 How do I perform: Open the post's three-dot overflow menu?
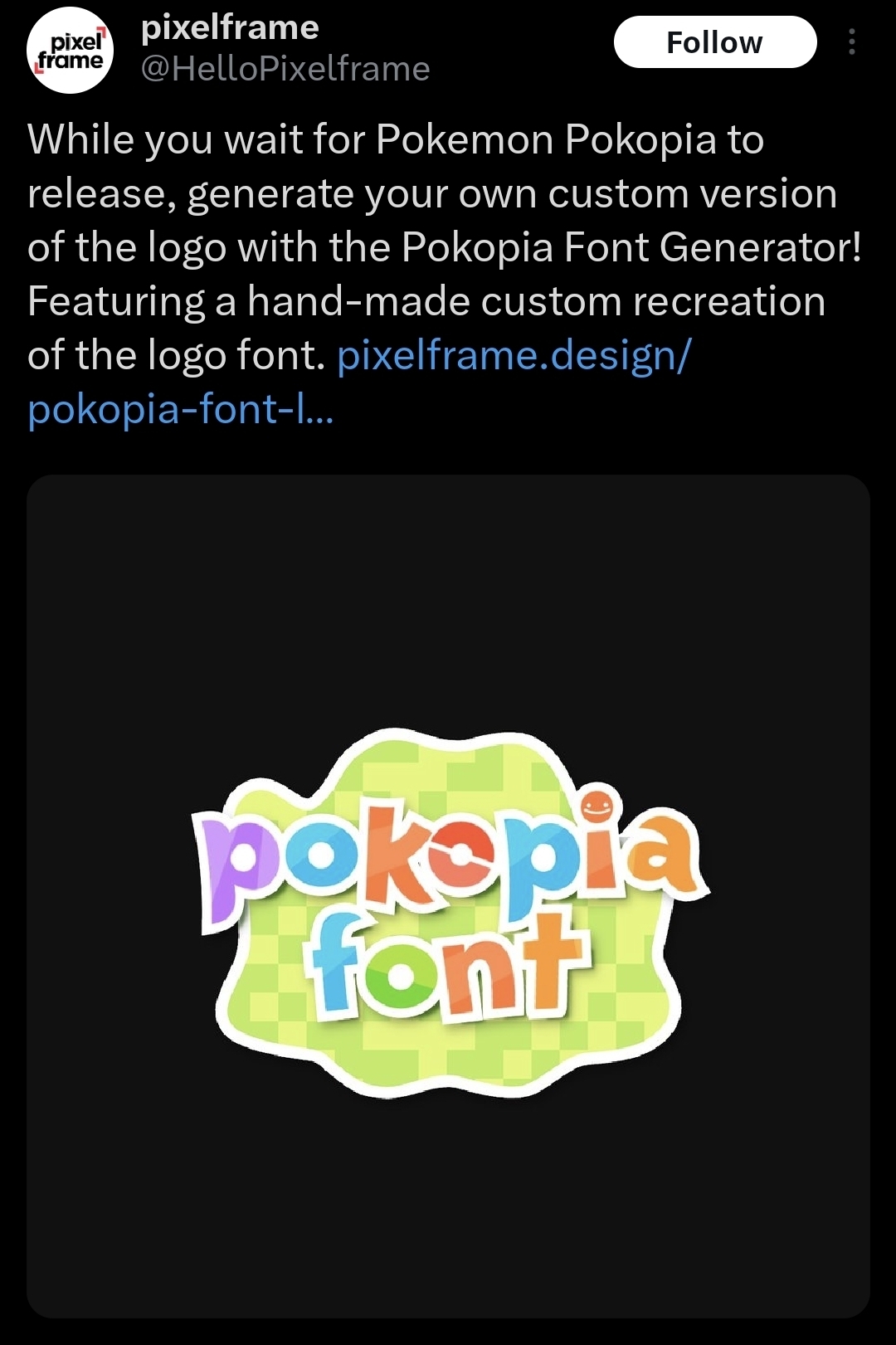[x=851, y=42]
